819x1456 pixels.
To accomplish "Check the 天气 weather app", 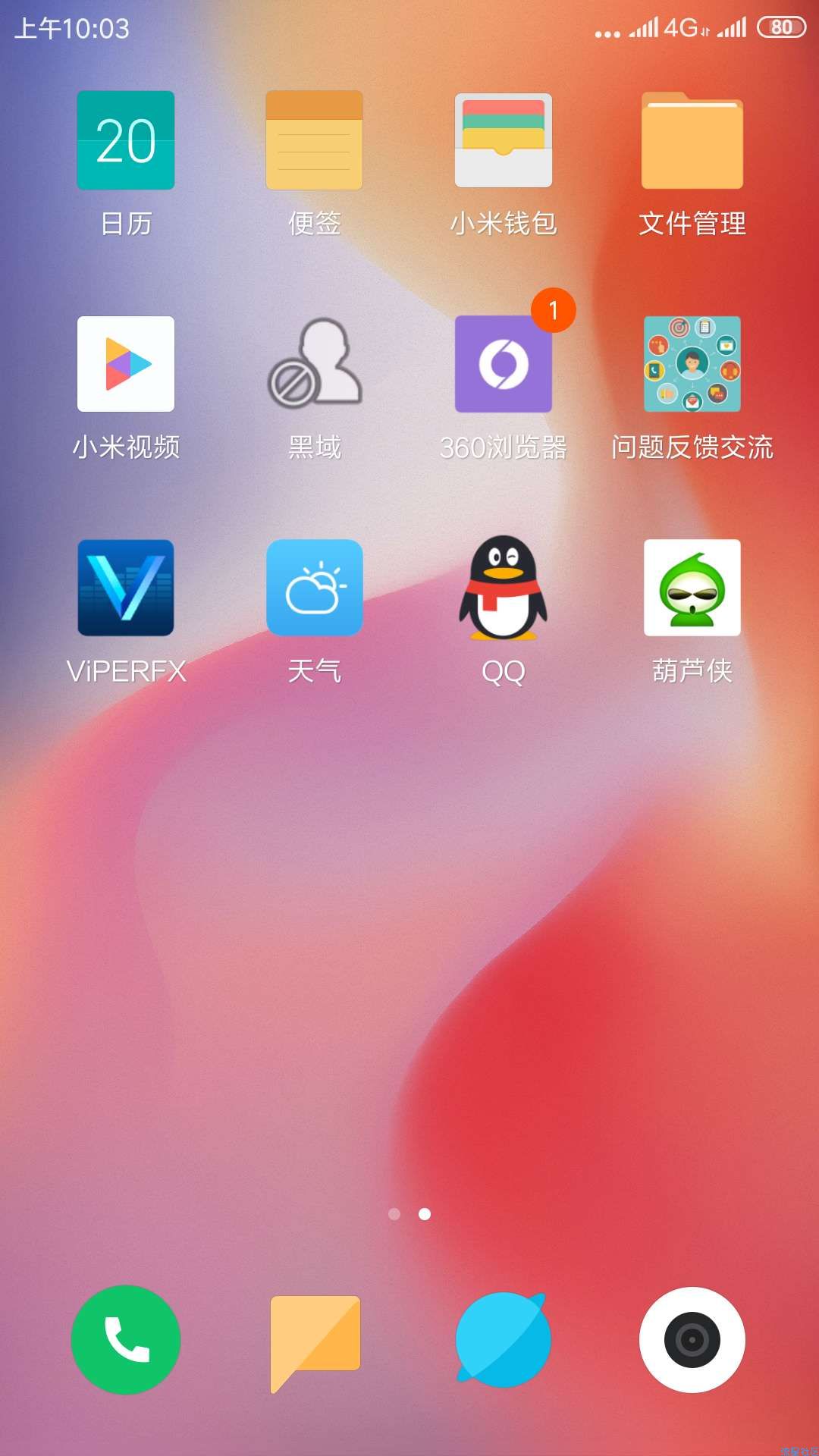I will point(314,588).
